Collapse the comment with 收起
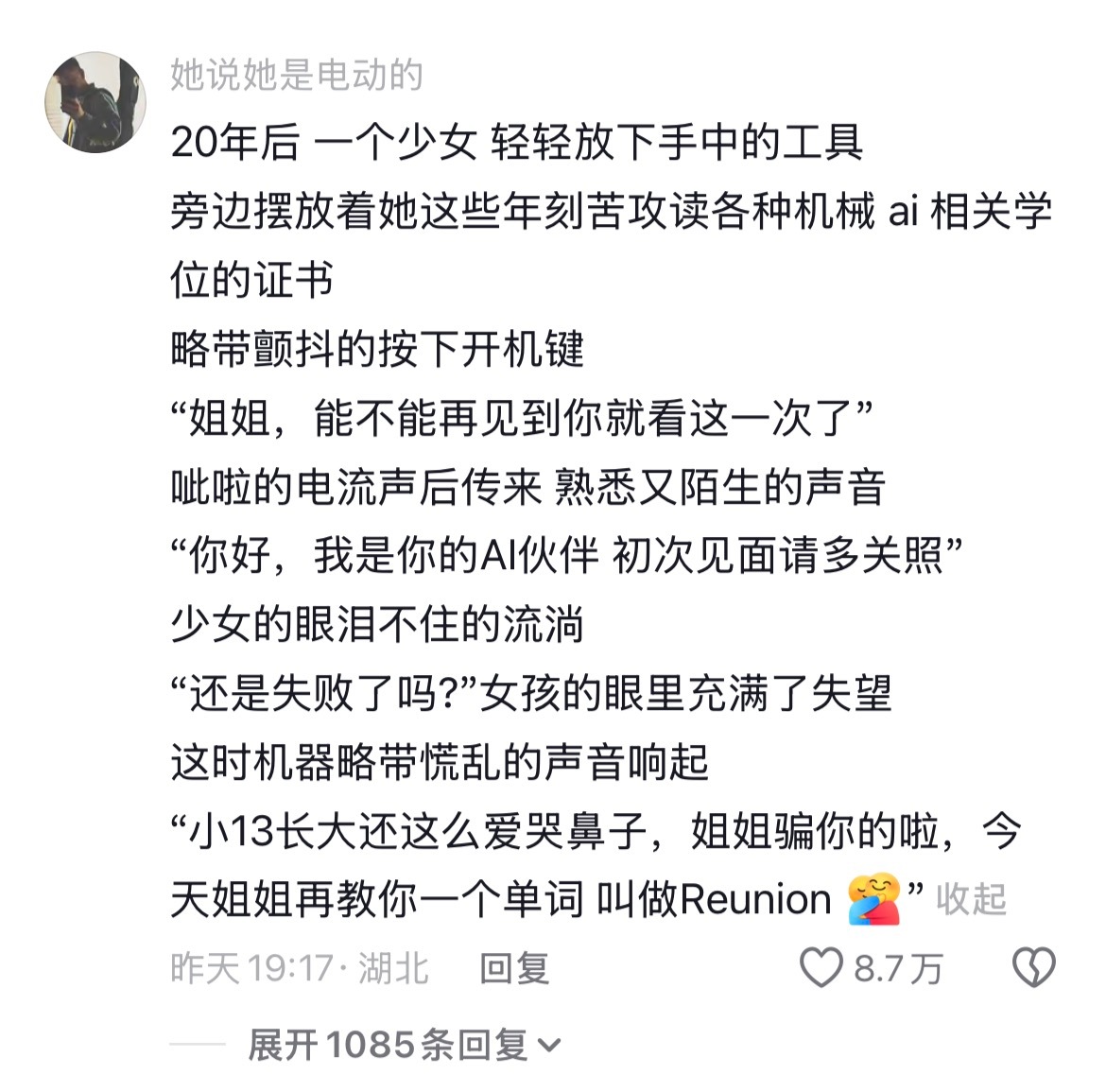 click(x=971, y=899)
